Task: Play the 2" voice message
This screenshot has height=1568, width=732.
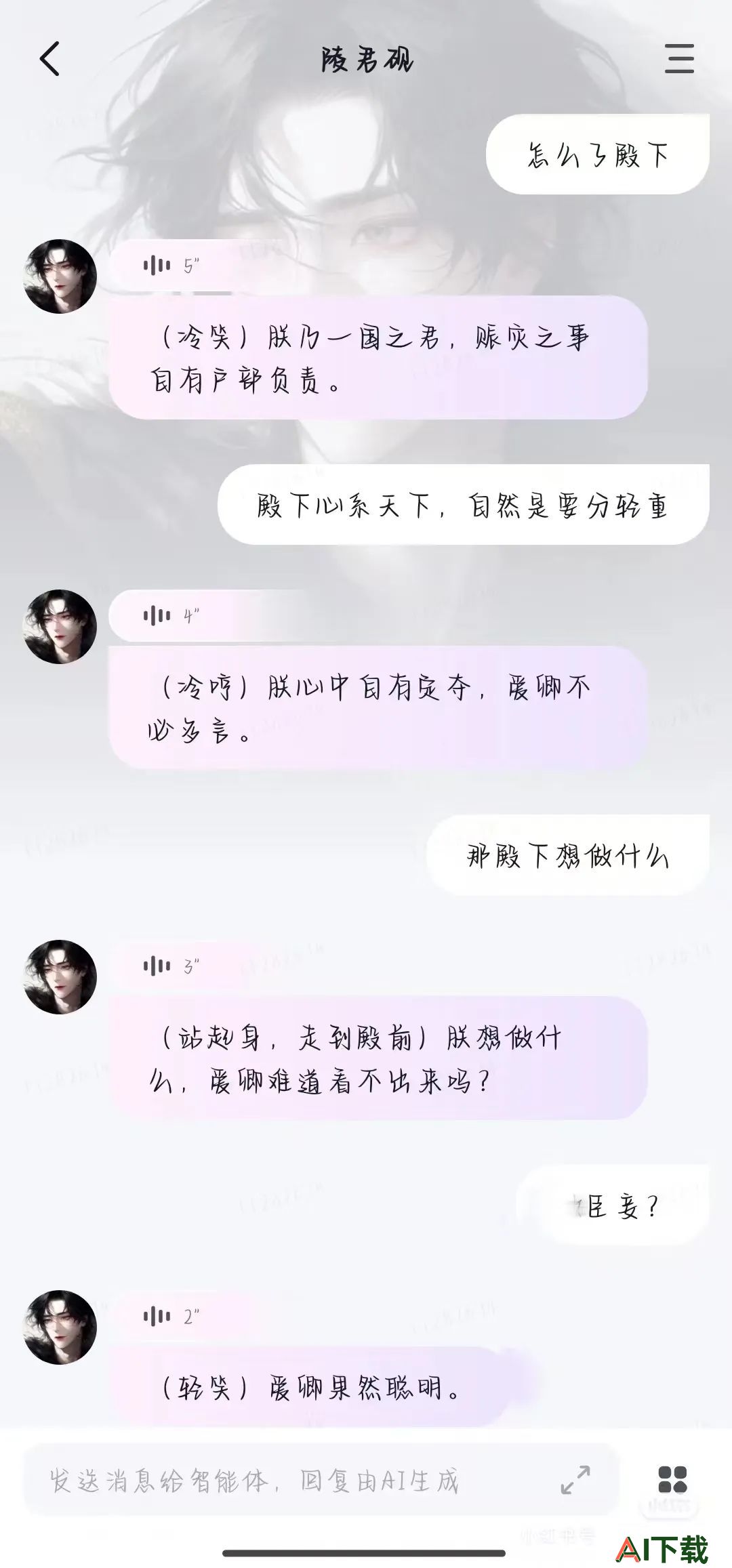Action: tap(169, 1317)
